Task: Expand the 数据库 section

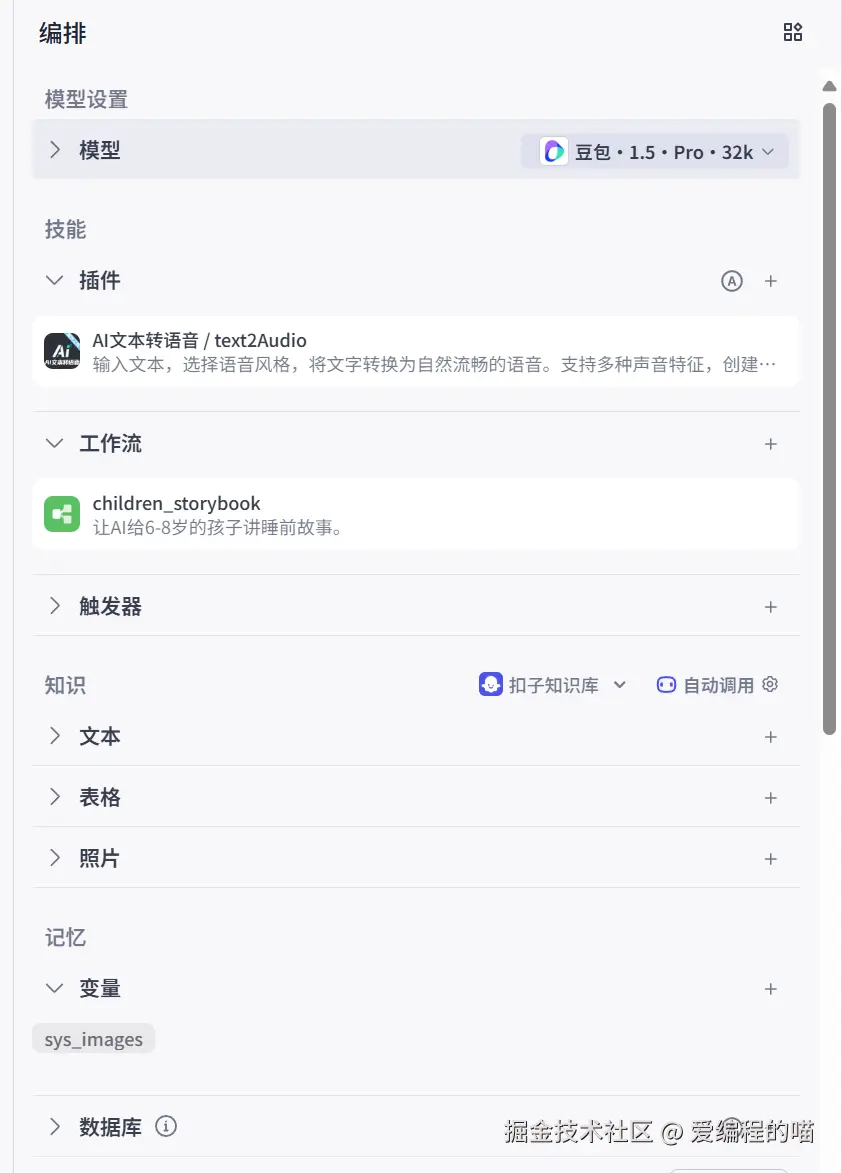Action: coord(55,1127)
